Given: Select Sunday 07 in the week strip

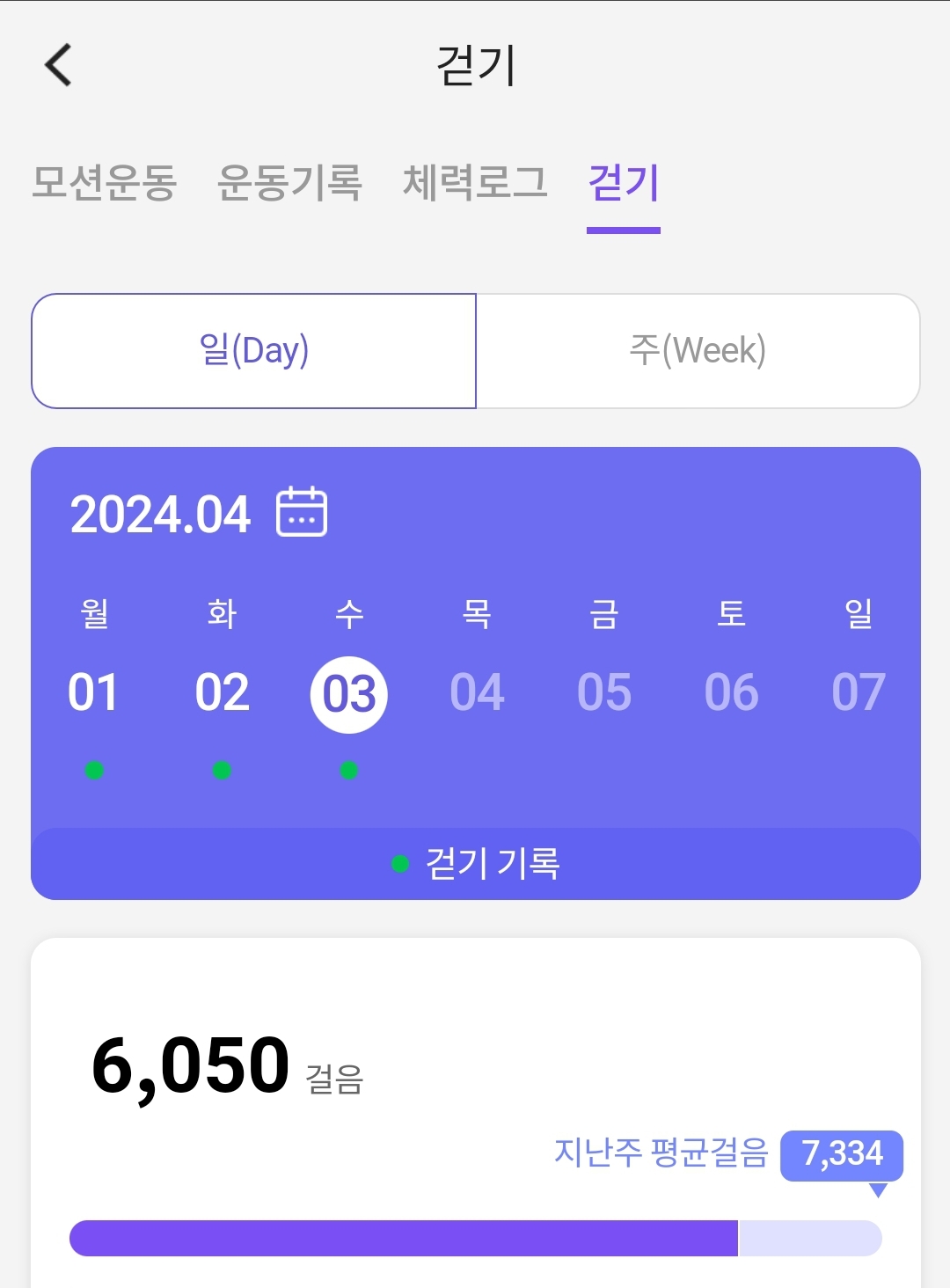Looking at the screenshot, I should pos(859,692).
